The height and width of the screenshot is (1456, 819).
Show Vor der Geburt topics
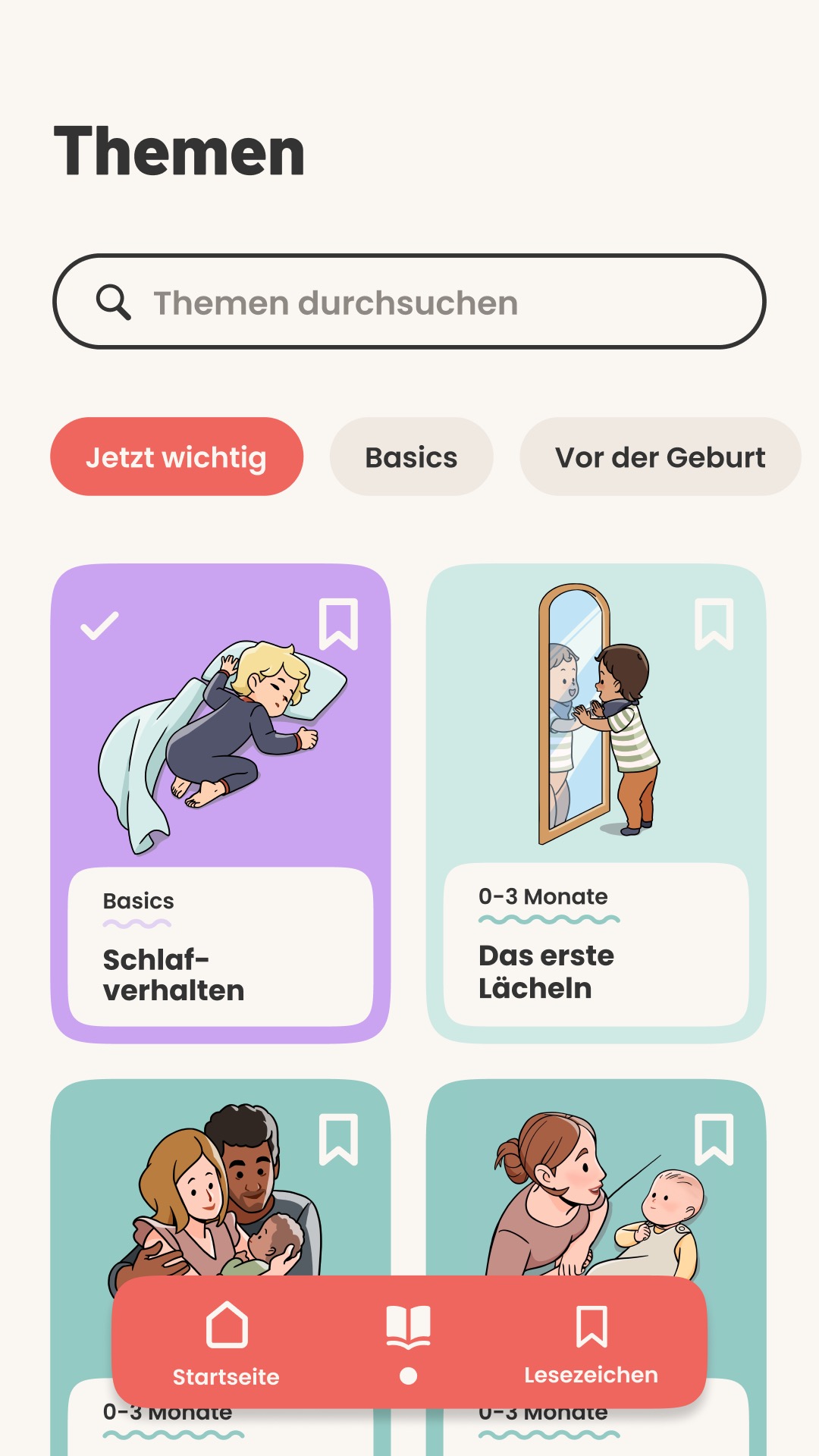659,457
